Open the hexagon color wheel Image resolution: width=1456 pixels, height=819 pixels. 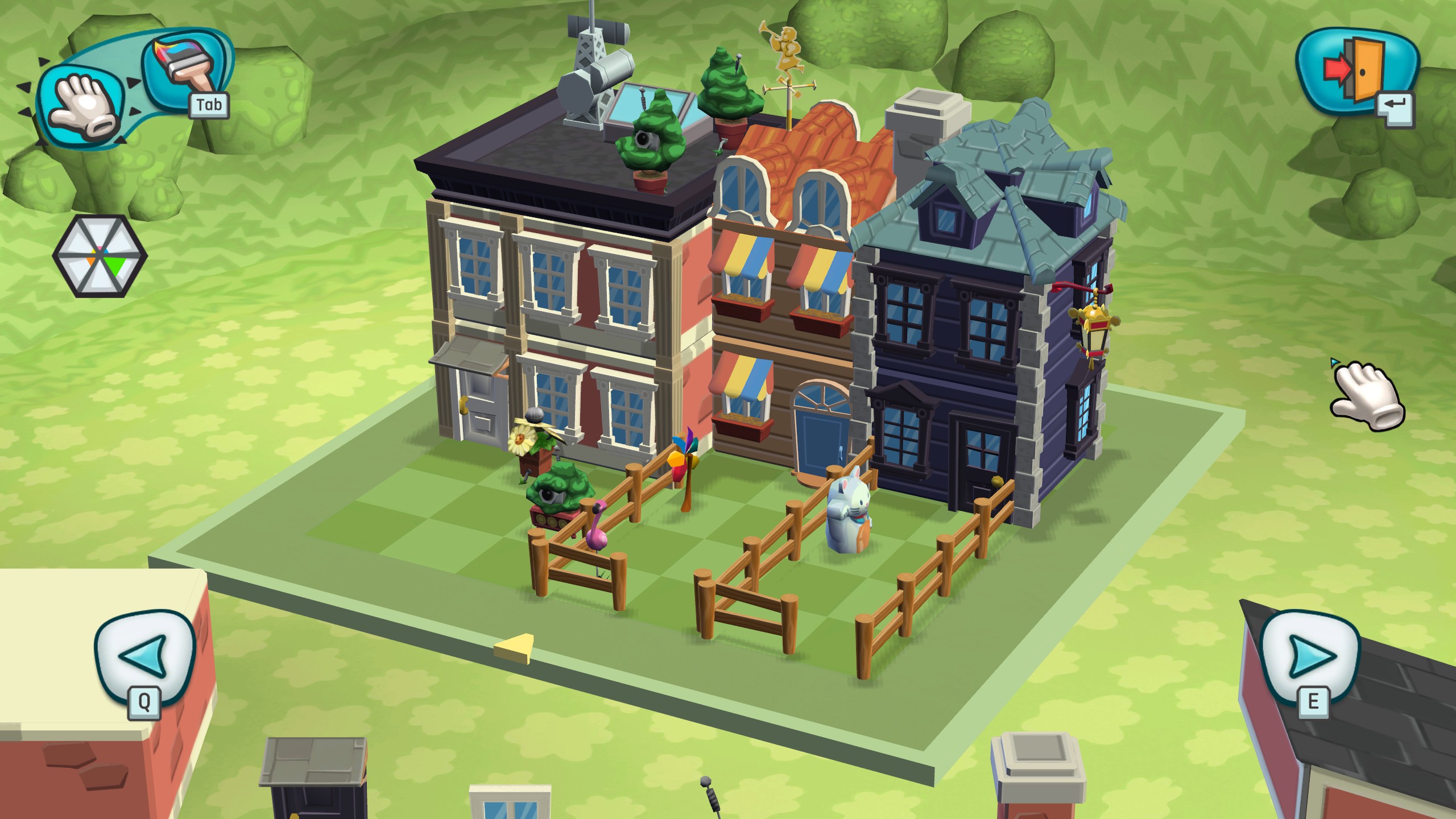100,256
